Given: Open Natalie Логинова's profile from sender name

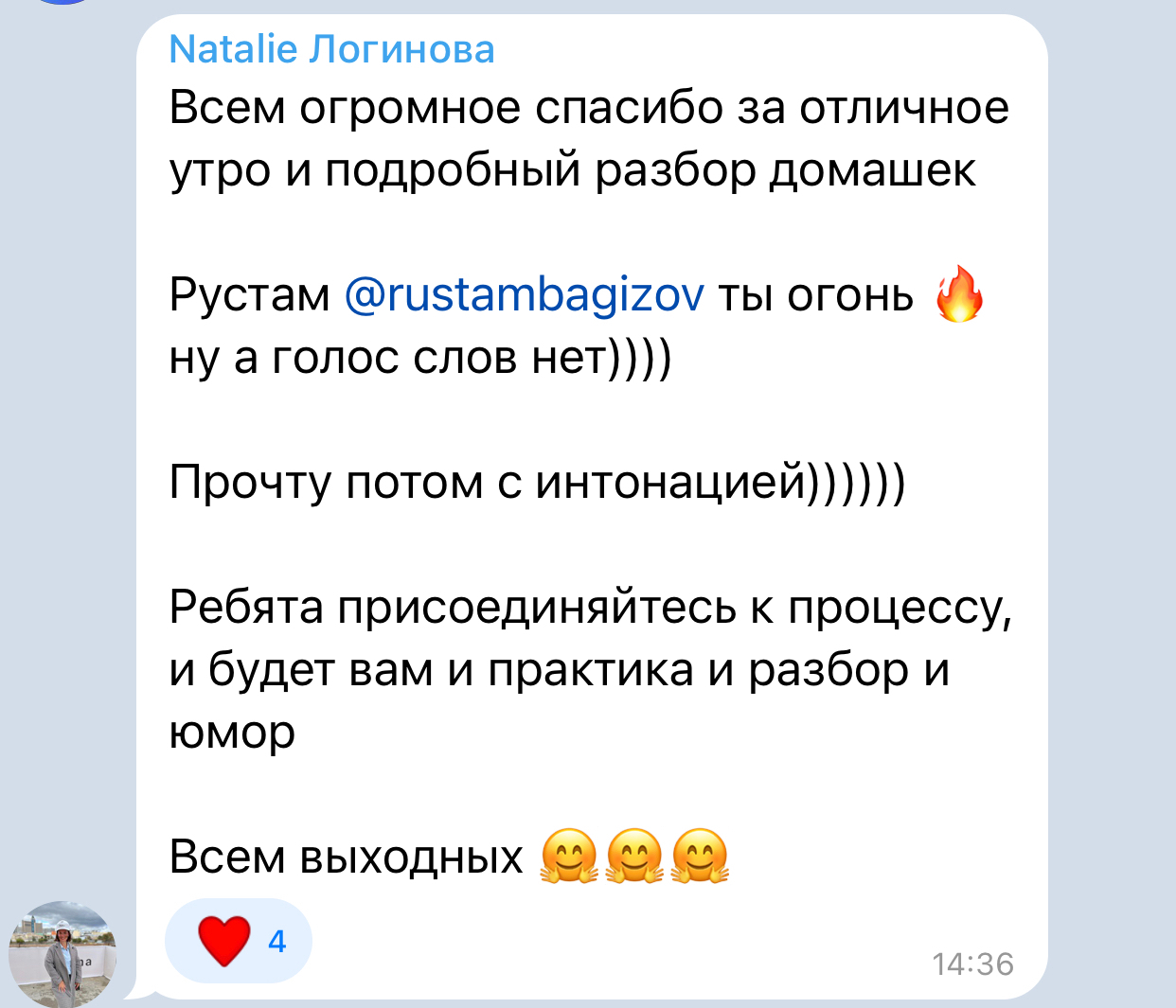Looking at the screenshot, I should [331, 49].
